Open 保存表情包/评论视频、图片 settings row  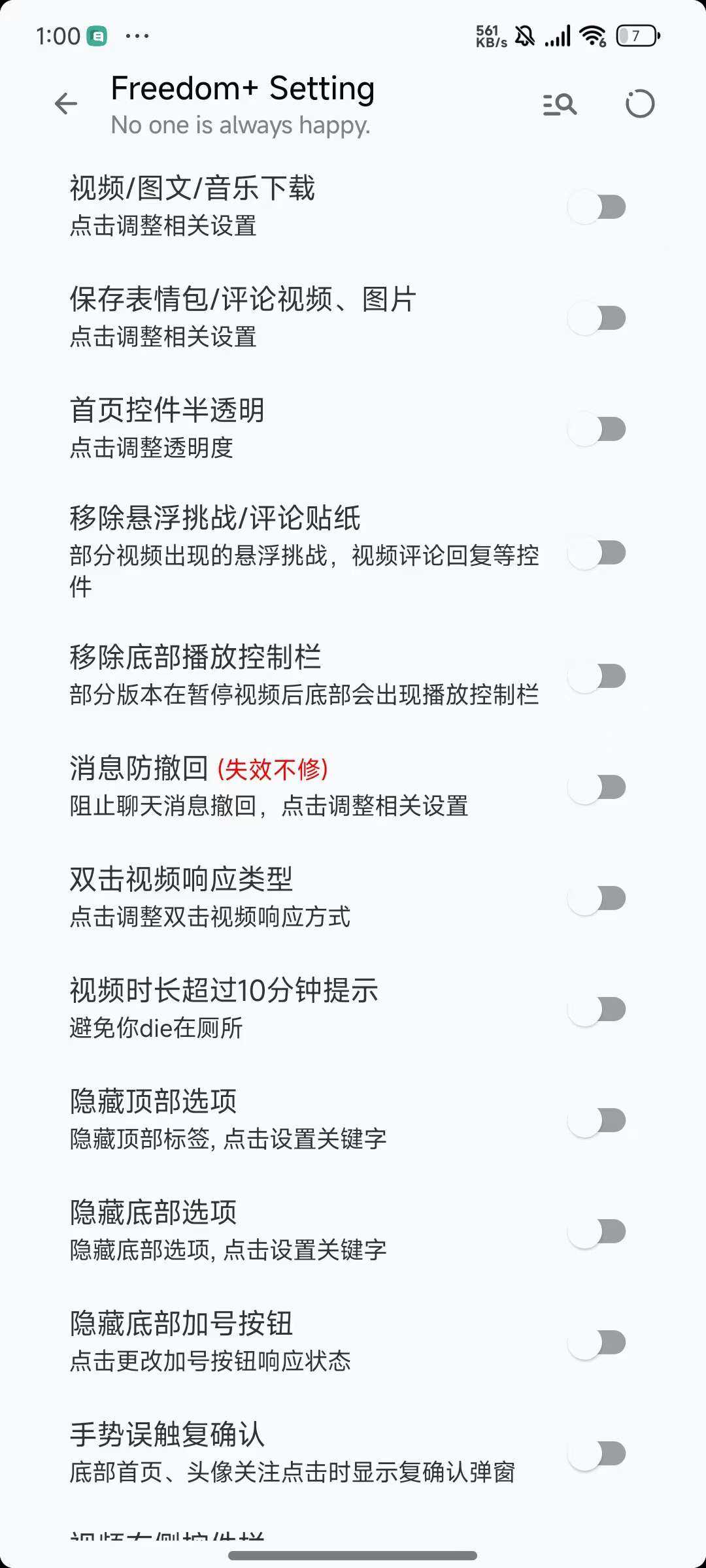(x=353, y=318)
